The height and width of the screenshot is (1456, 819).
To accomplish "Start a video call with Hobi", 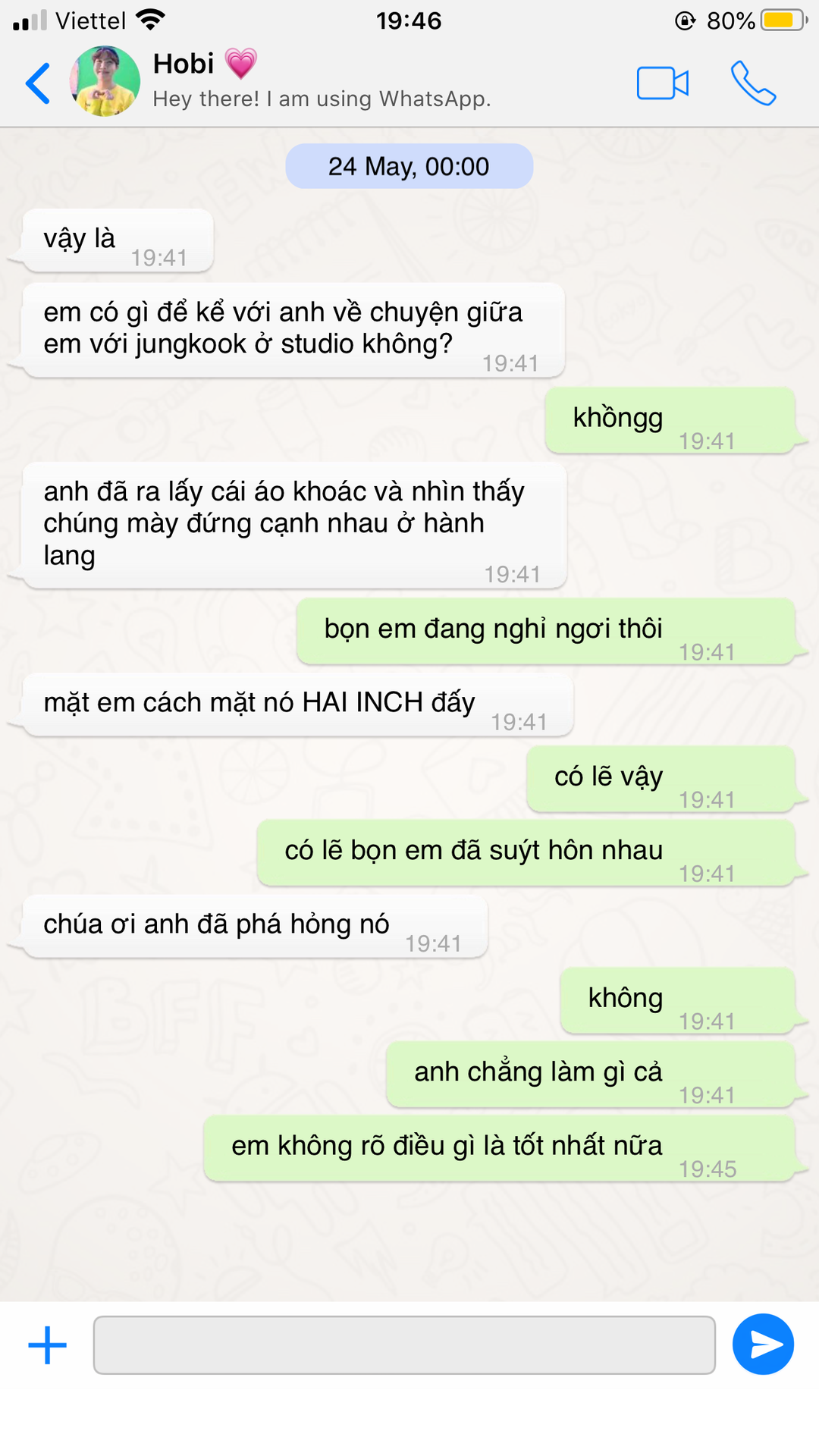I will pos(662,83).
